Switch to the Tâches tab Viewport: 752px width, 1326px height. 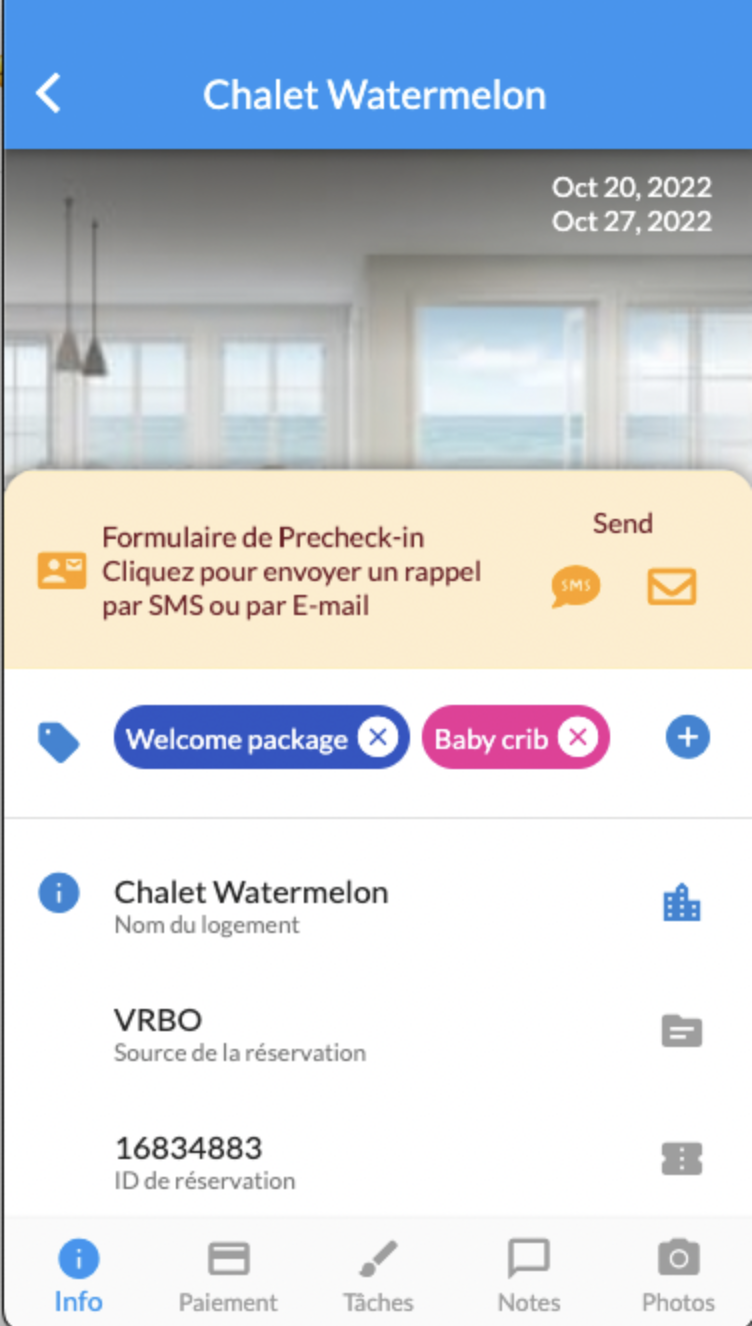tap(378, 1275)
